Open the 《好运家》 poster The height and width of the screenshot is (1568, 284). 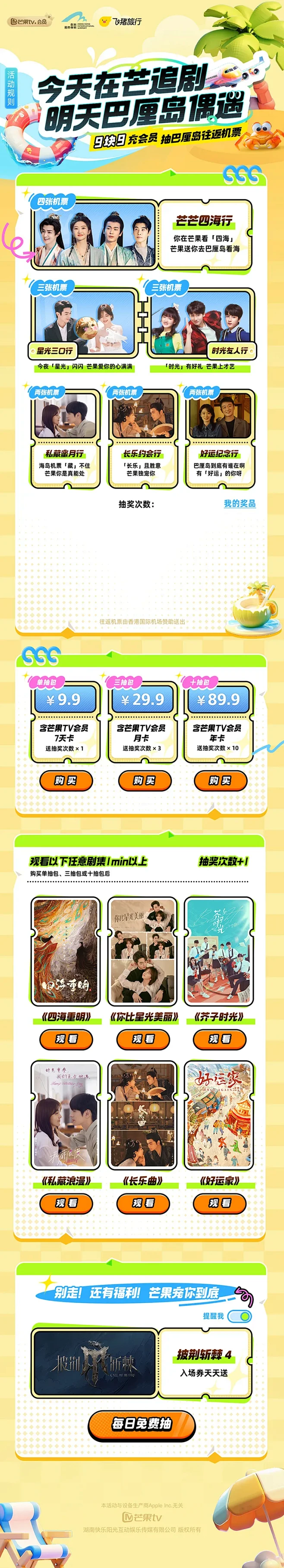pyautogui.click(x=219, y=1115)
